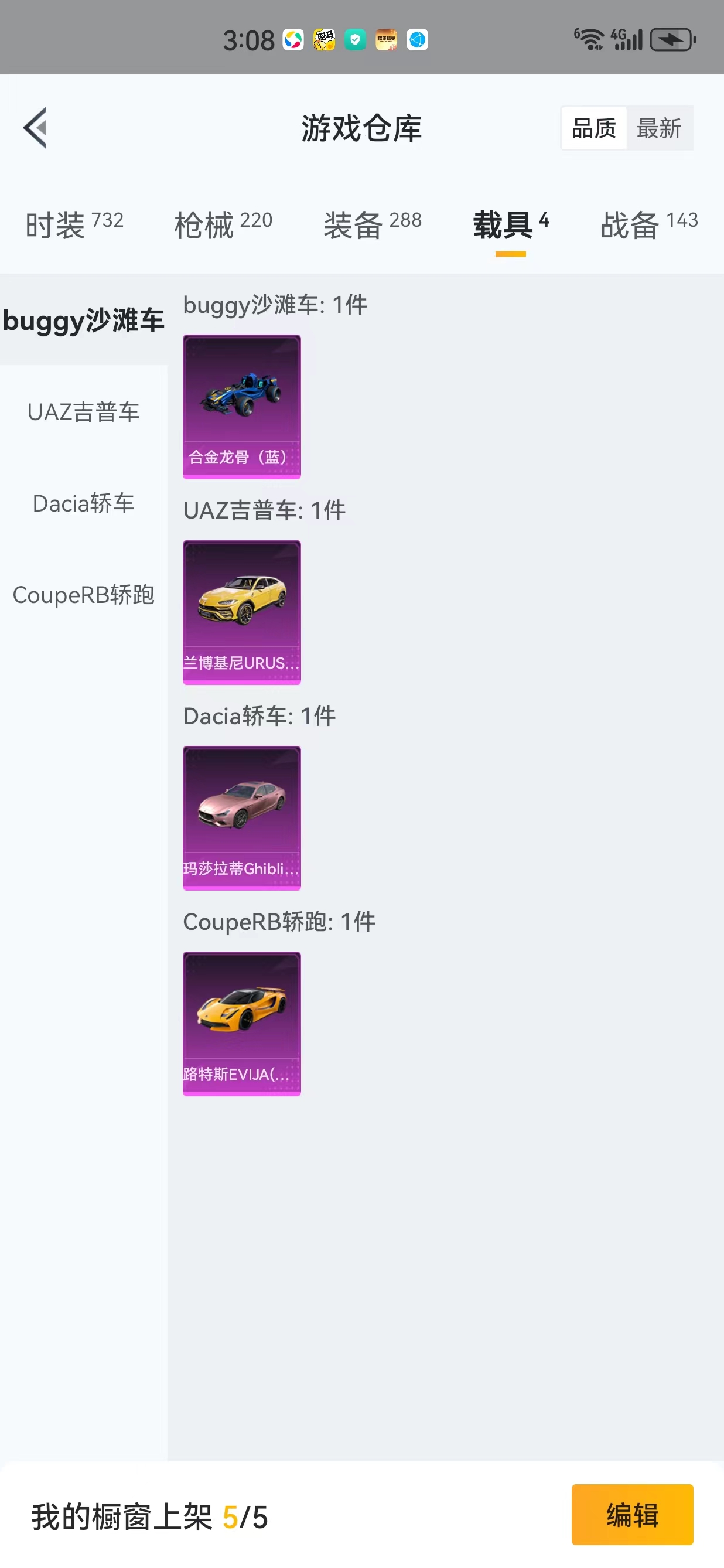
Task: Open the 路特斯EVIJA vehicle card
Action: pos(241,1024)
